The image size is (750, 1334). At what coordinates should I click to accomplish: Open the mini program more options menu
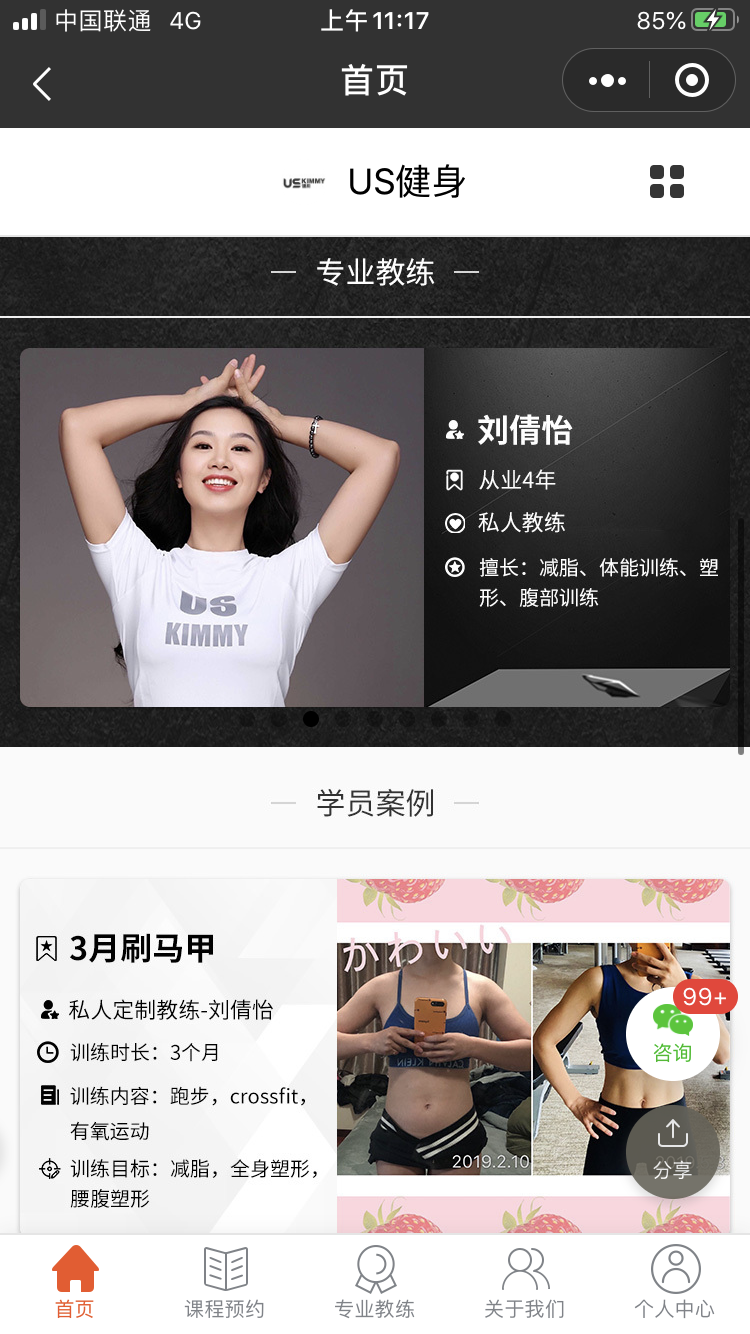click(607, 81)
